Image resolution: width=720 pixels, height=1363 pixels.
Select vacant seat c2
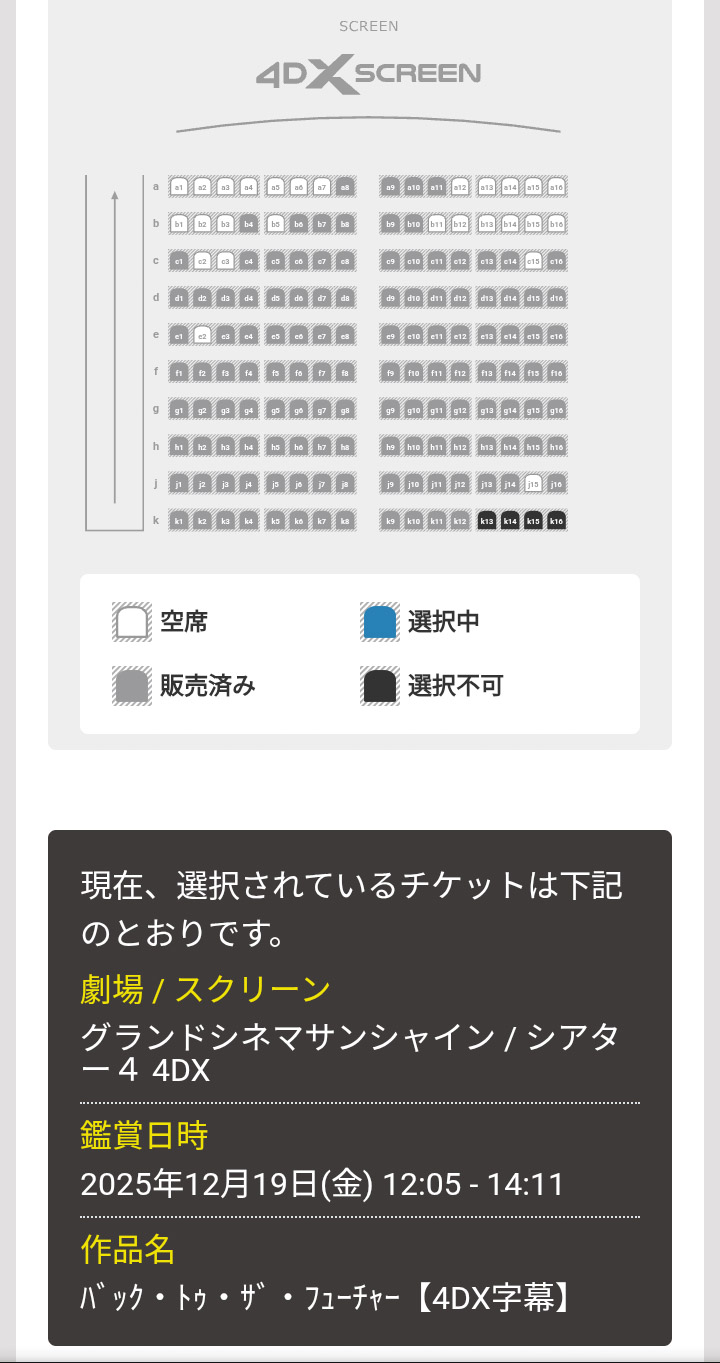(x=202, y=261)
